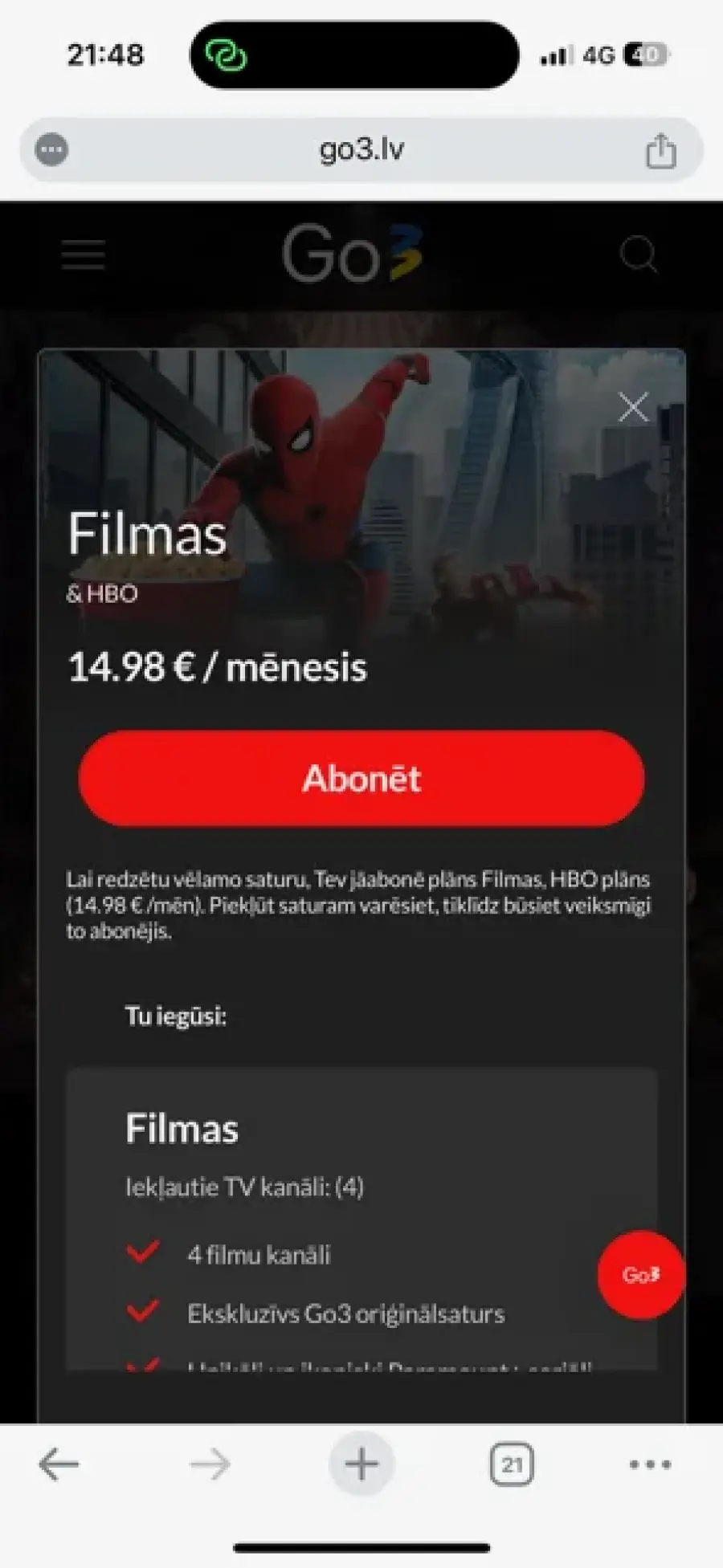Tap the red Go3 floating button
This screenshot has height=1568, width=723.
641,1274
